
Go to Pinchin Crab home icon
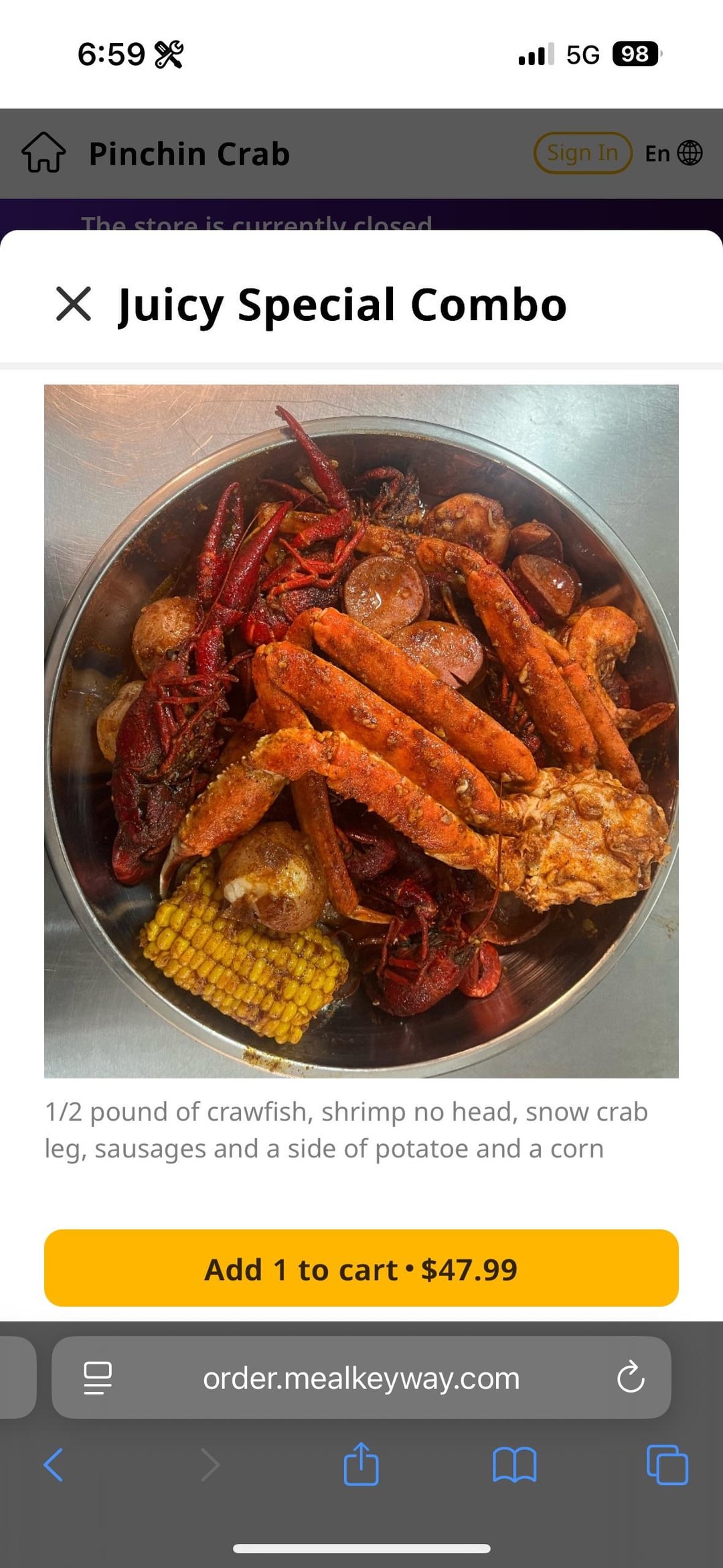(x=44, y=153)
